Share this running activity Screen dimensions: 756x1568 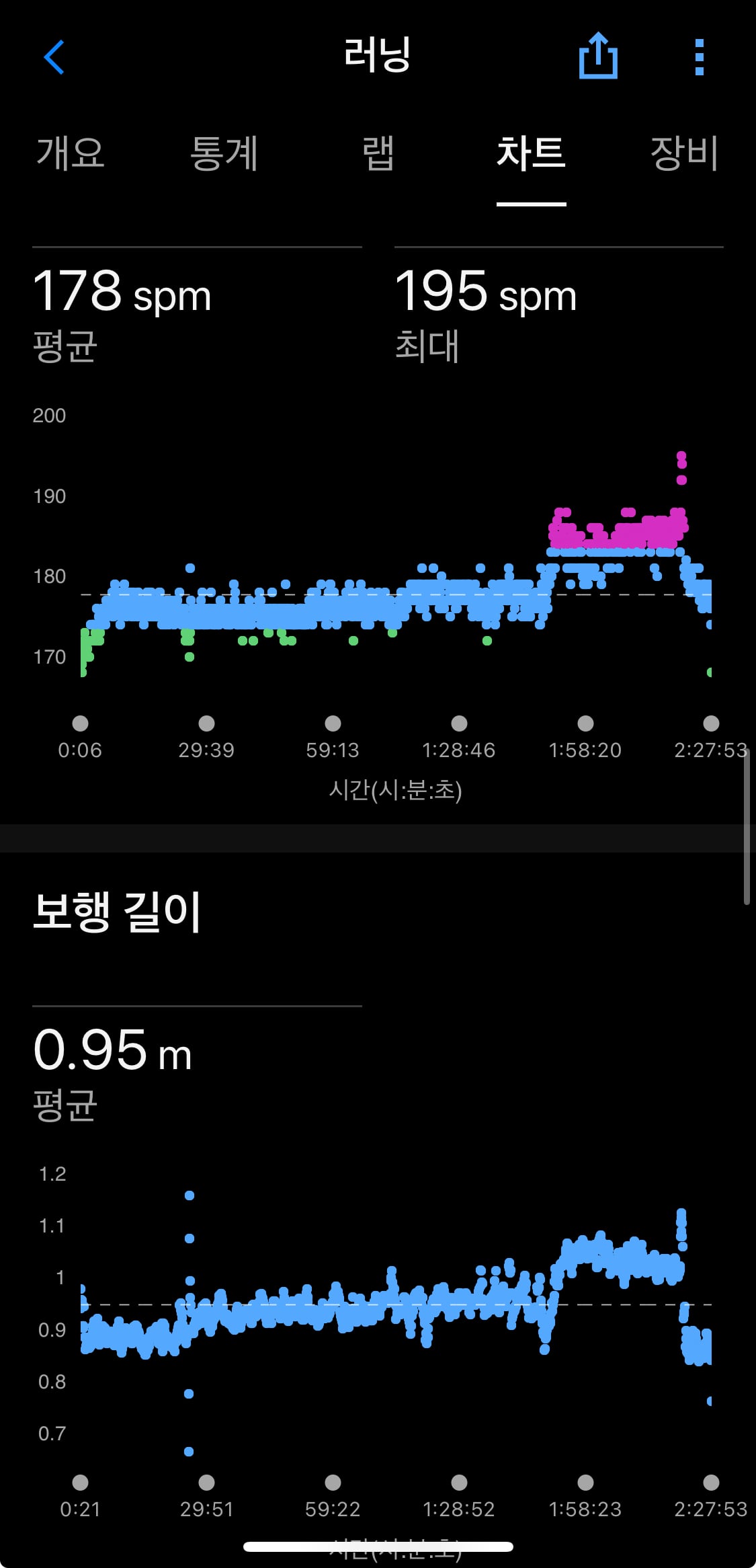point(598,56)
